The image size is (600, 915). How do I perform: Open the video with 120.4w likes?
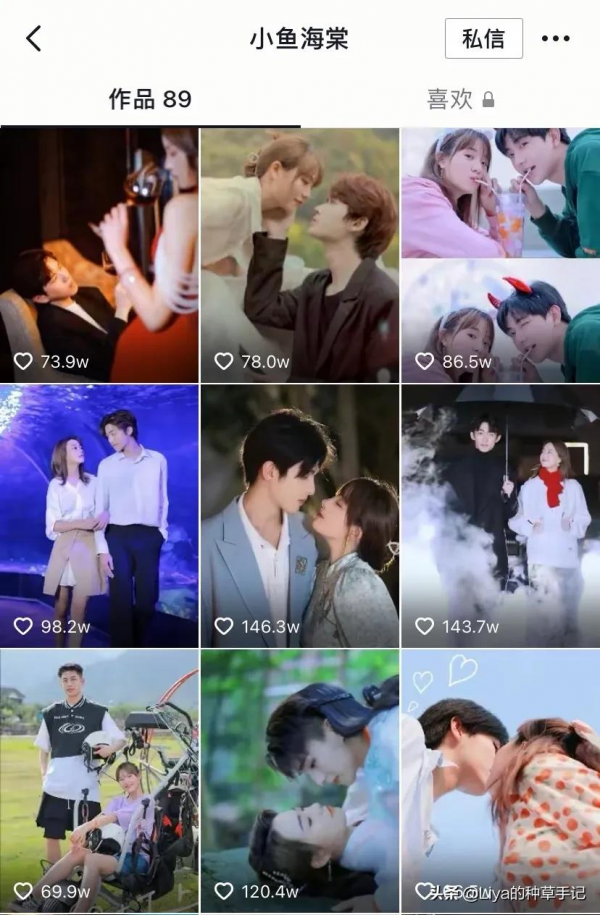tap(300, 780)
